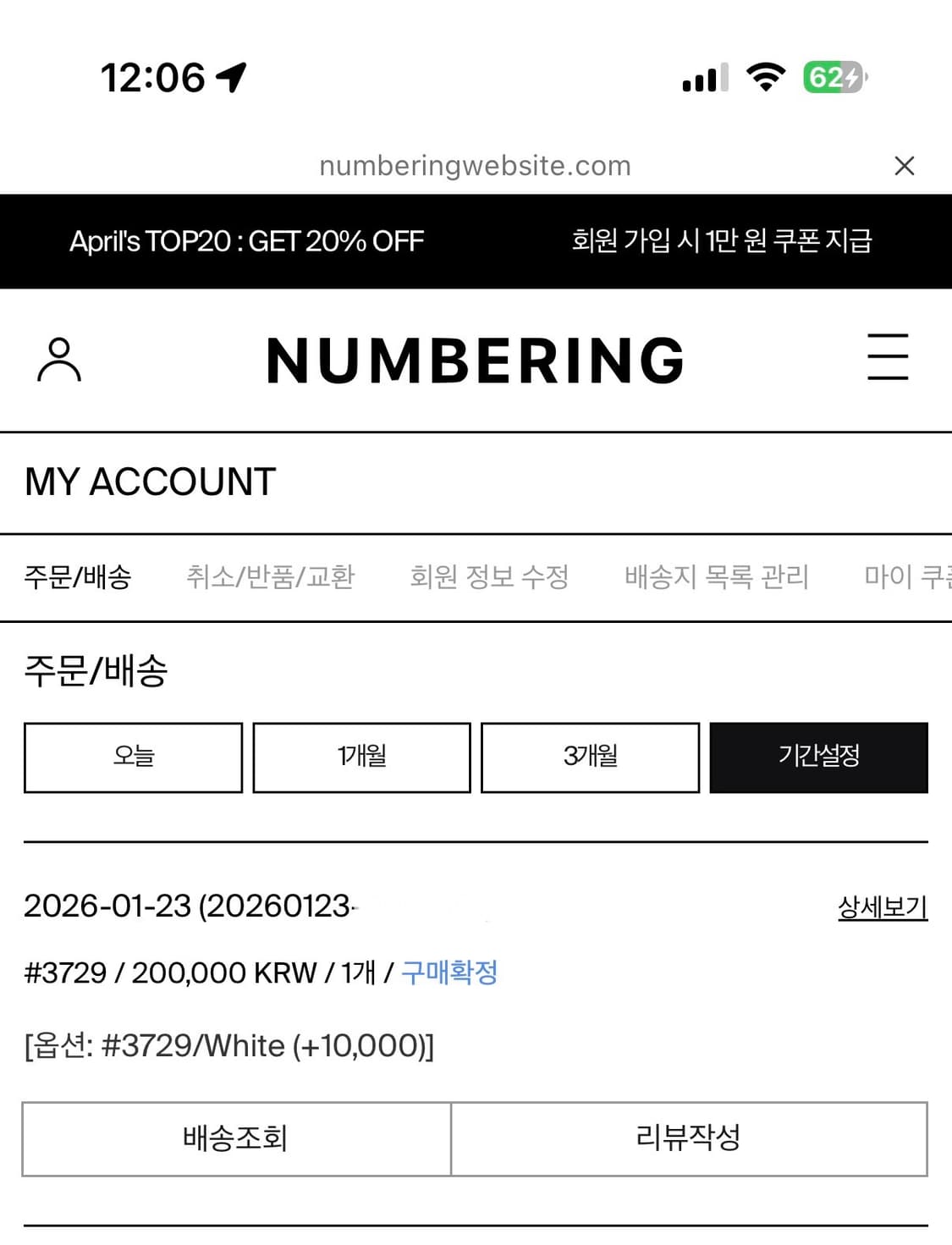Expand order details via 상세보기
Image resolution: width=952 pixels, height=1245 pixels.
tap(881, 908)
